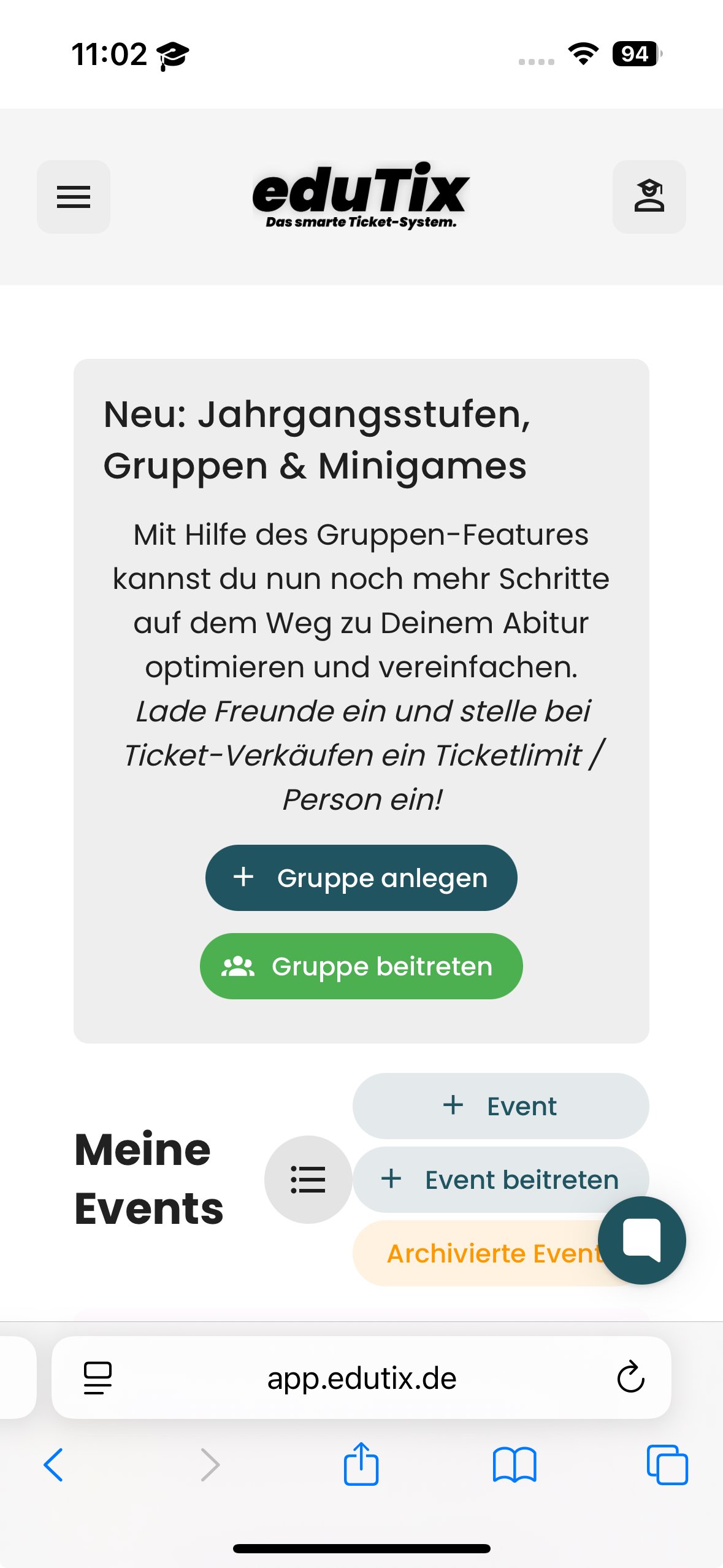Open Safari bookmarks
723x1568 pixels.
point(515,1465)
